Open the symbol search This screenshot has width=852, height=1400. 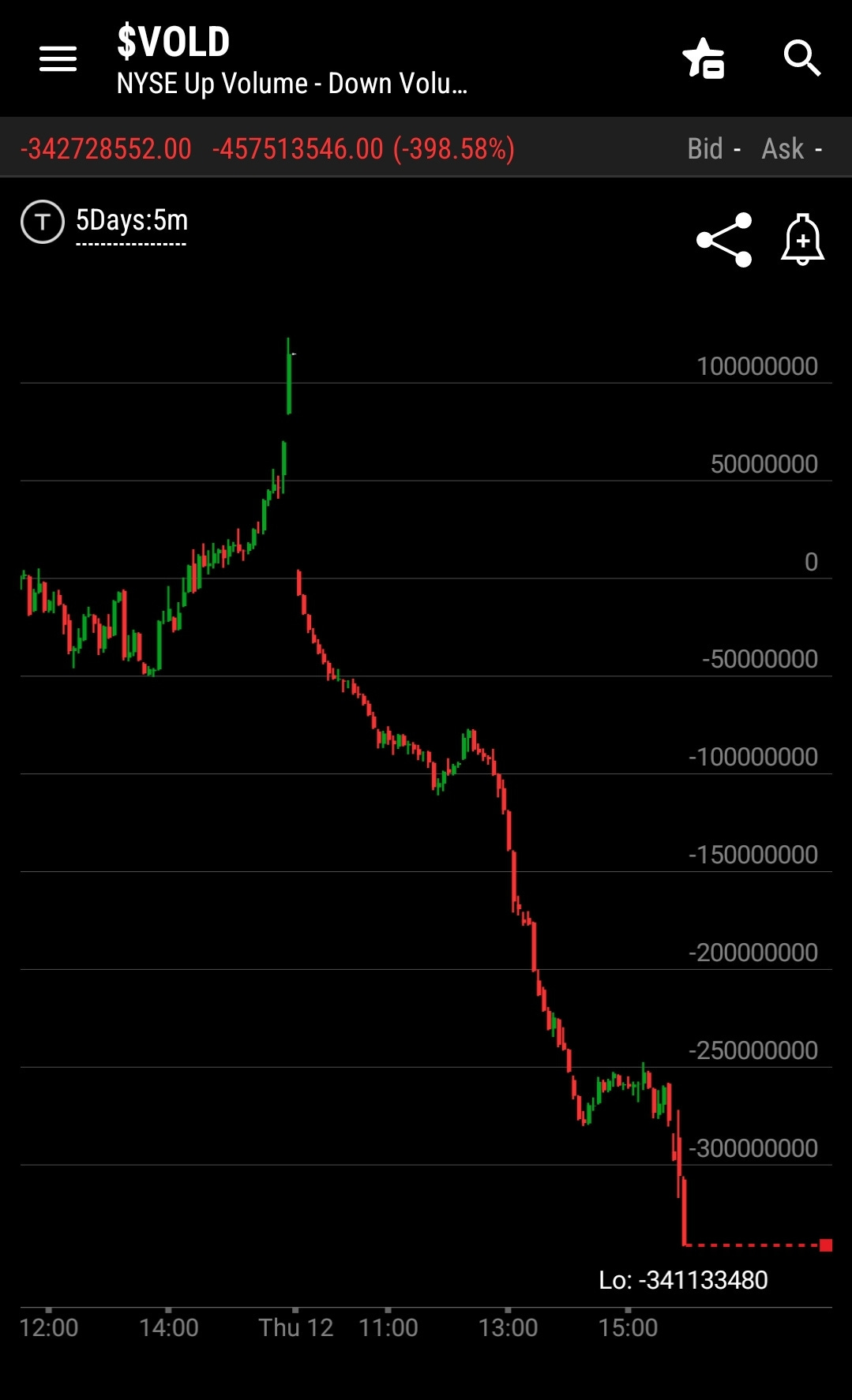(802, 58)
